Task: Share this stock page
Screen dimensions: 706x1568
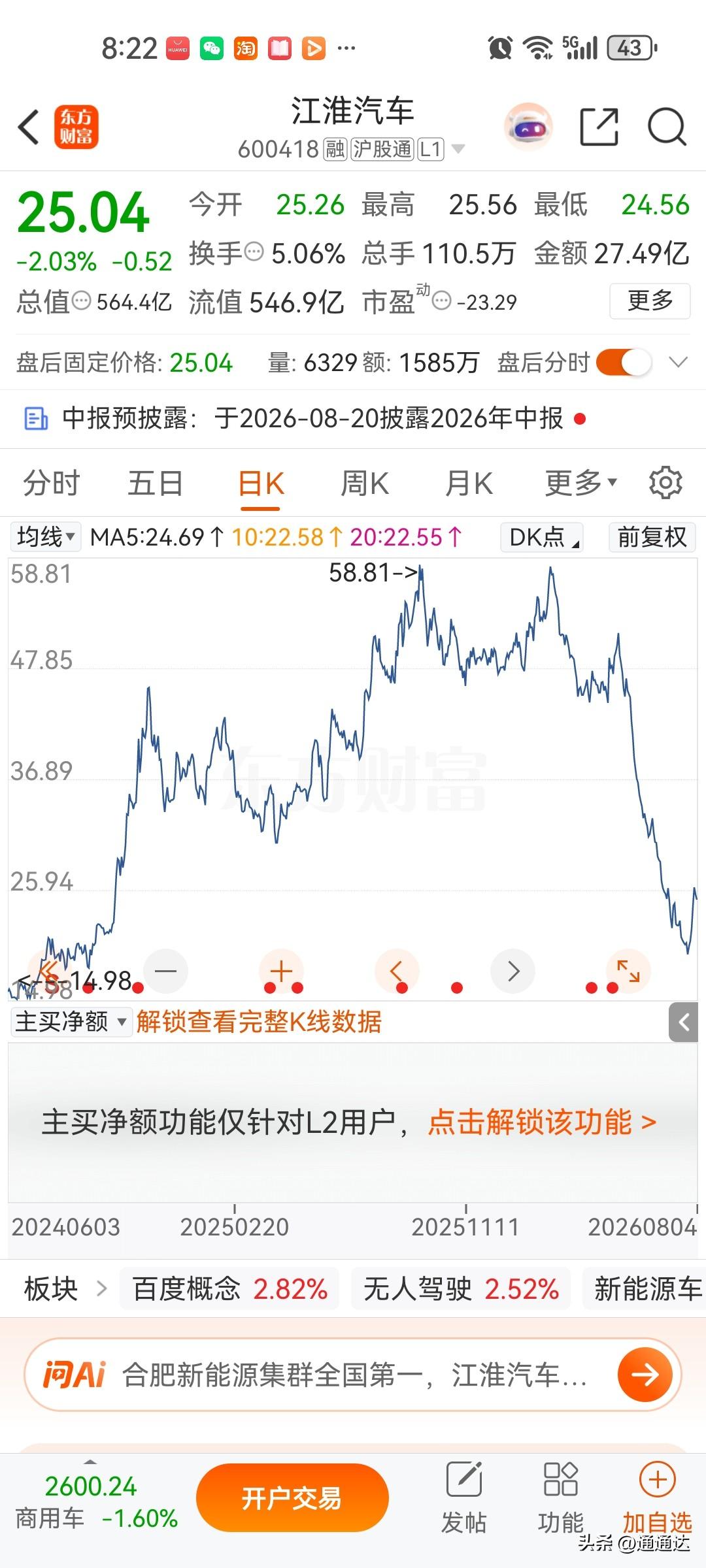Action: [x=599, y=127]
